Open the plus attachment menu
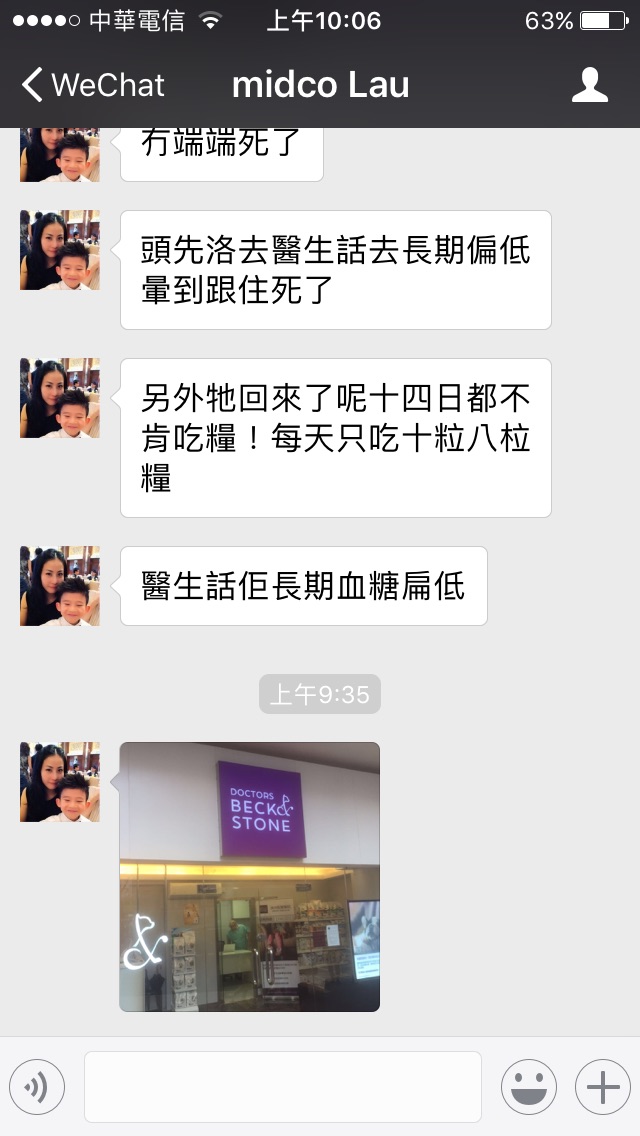The image size is (640, 1136). pos(602,1087)
